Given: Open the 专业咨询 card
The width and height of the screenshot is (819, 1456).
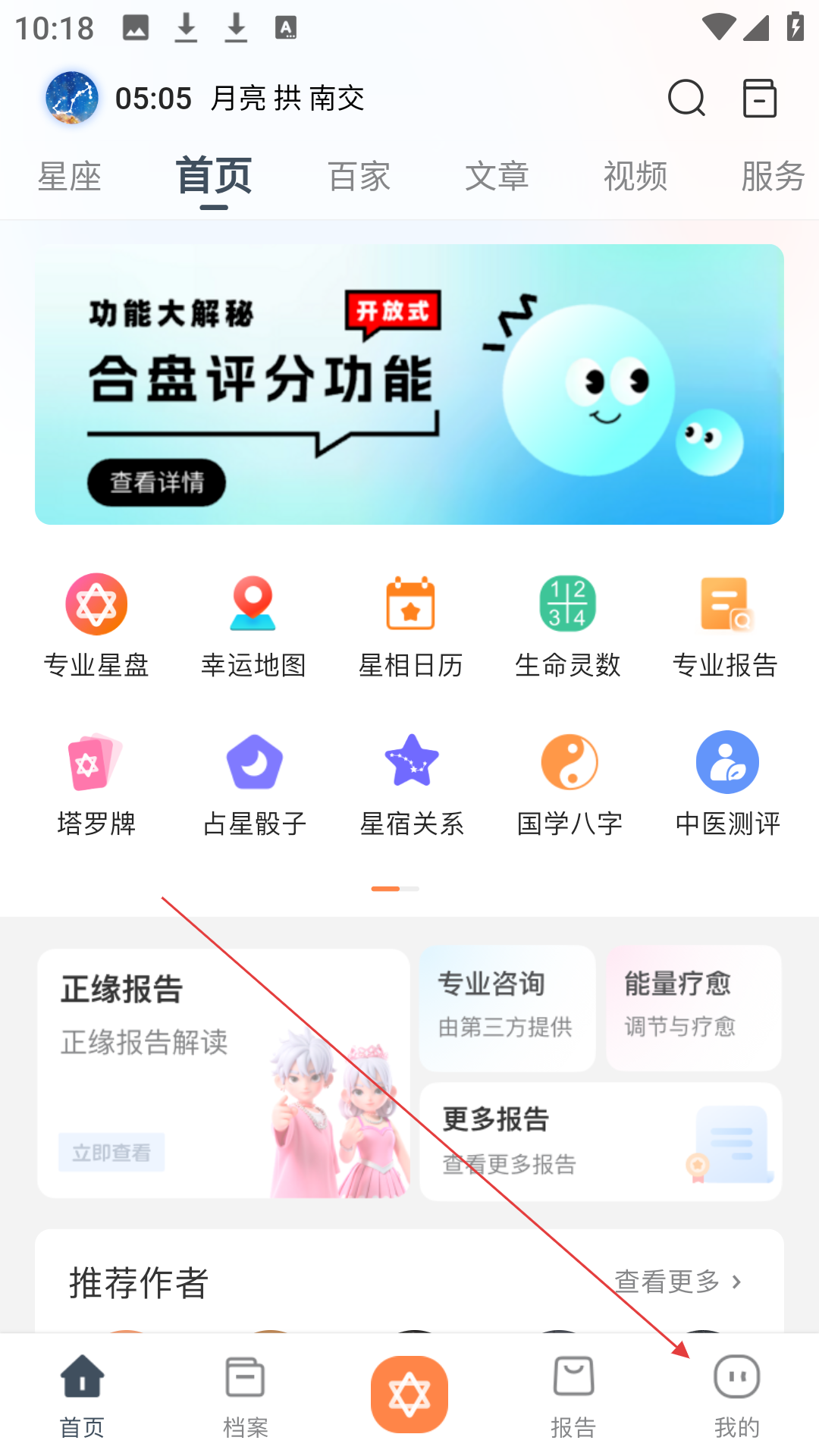Looking at the screenshot, I should 507,1008.
